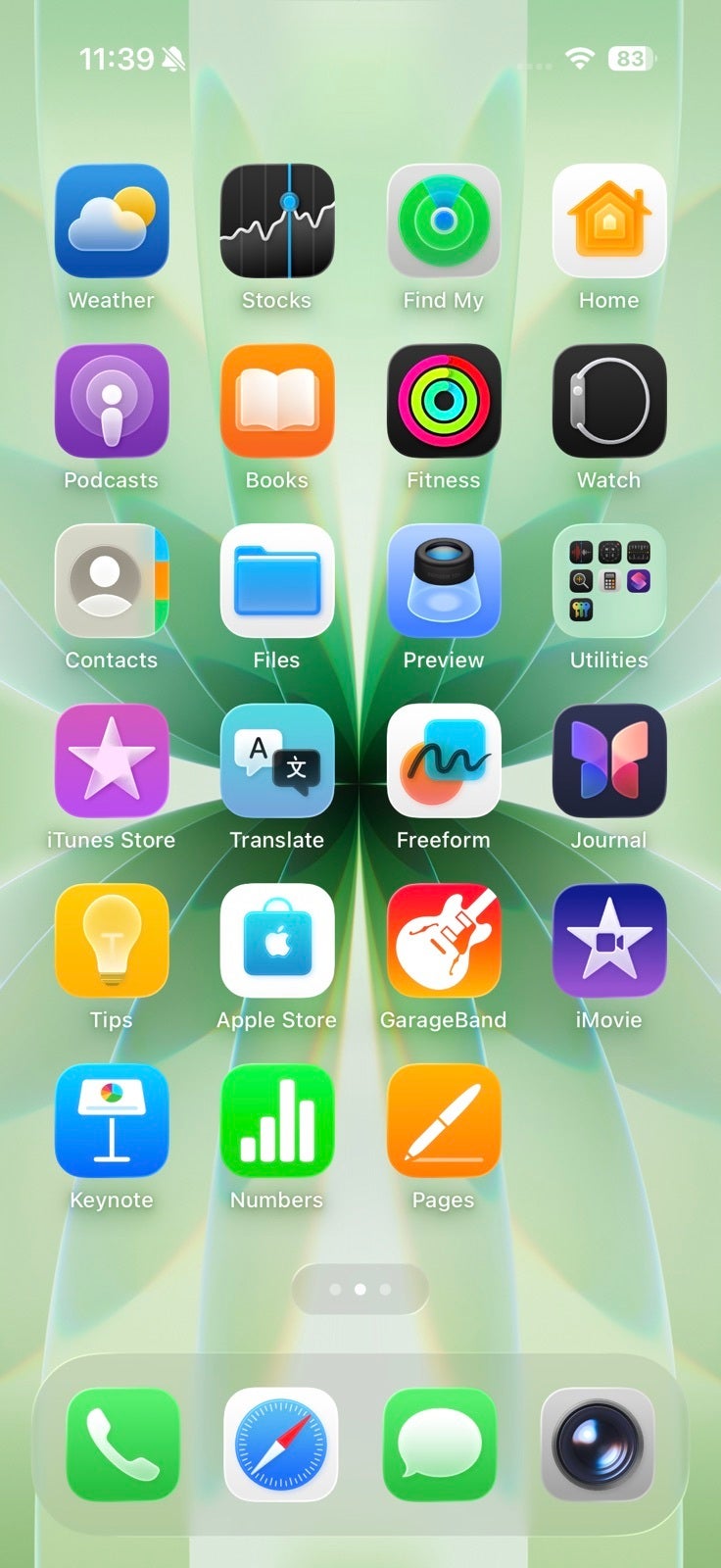Open the Files app
This screenshot has width=721, height=1568.
pyautogui.click(x=277, y=581)
